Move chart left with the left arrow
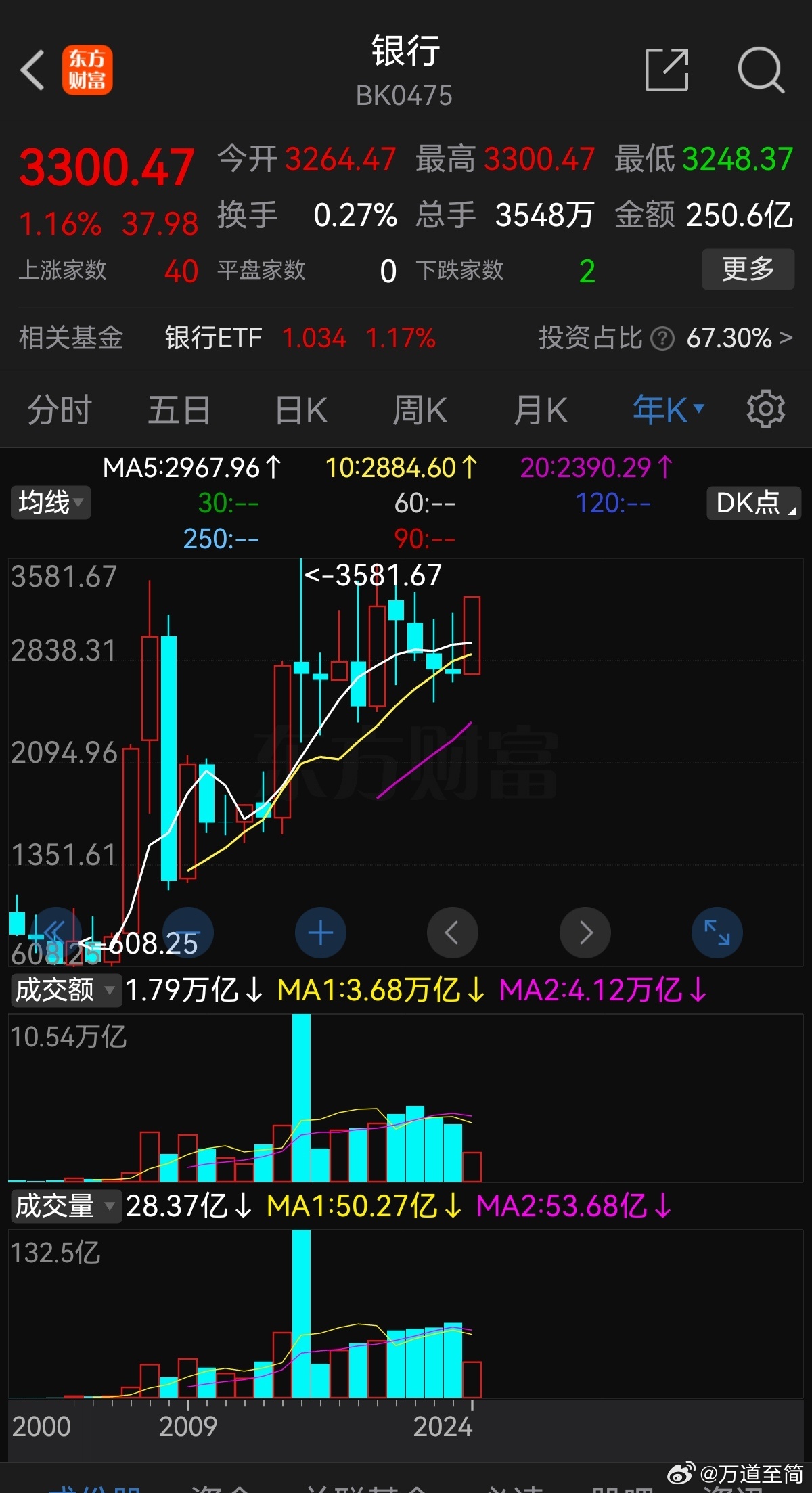812x1493 pixels. click(x=453, y=933)
